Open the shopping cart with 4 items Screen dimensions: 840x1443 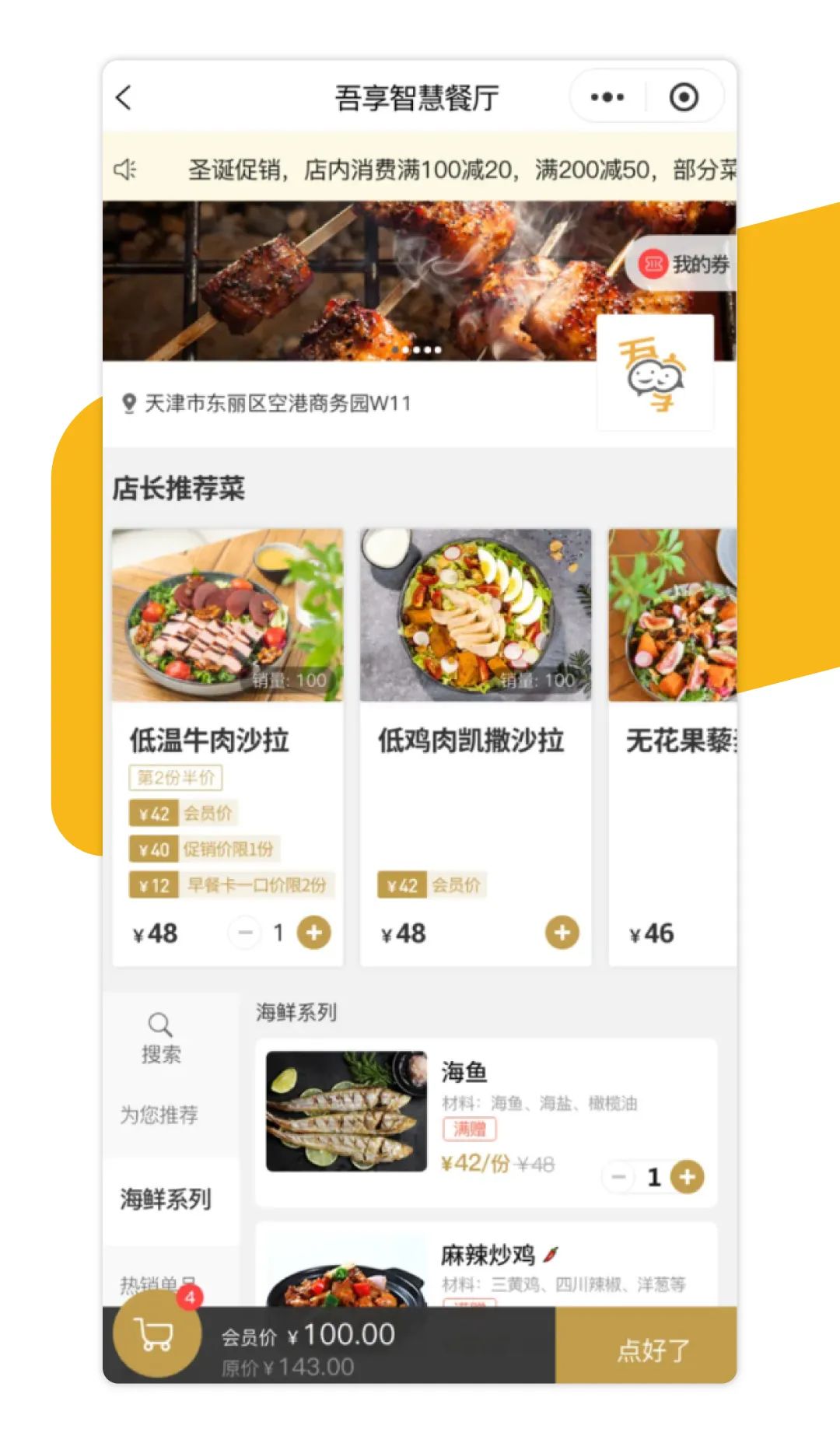coord(156,1333)
